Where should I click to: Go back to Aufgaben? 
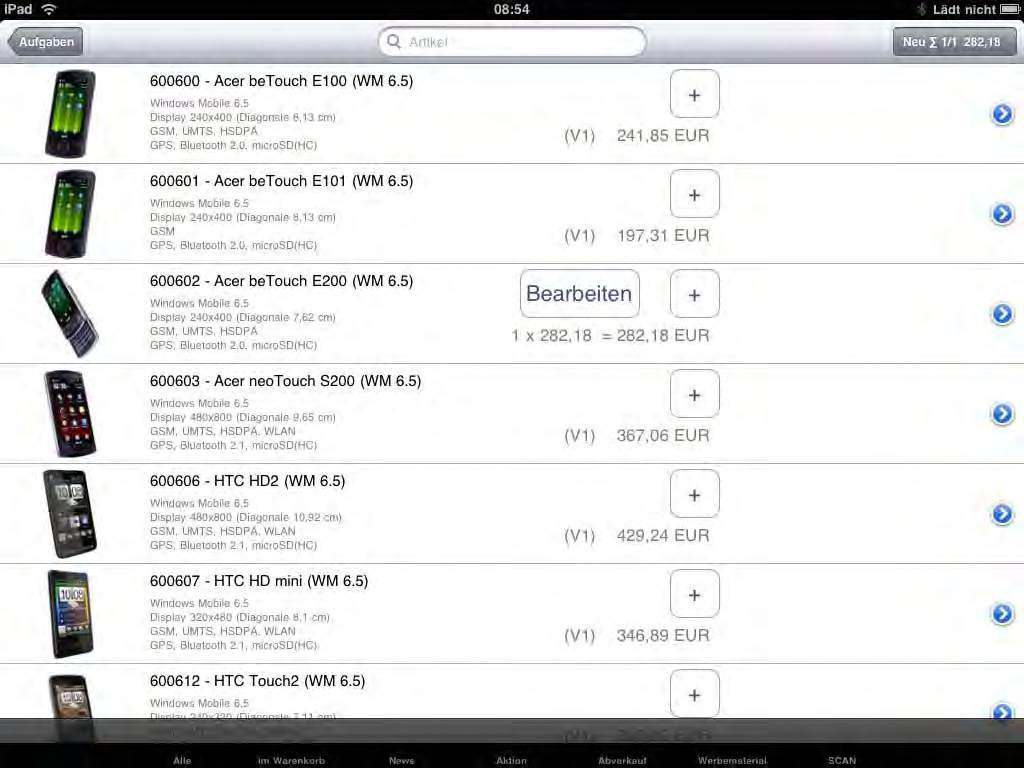coord(46,42)
